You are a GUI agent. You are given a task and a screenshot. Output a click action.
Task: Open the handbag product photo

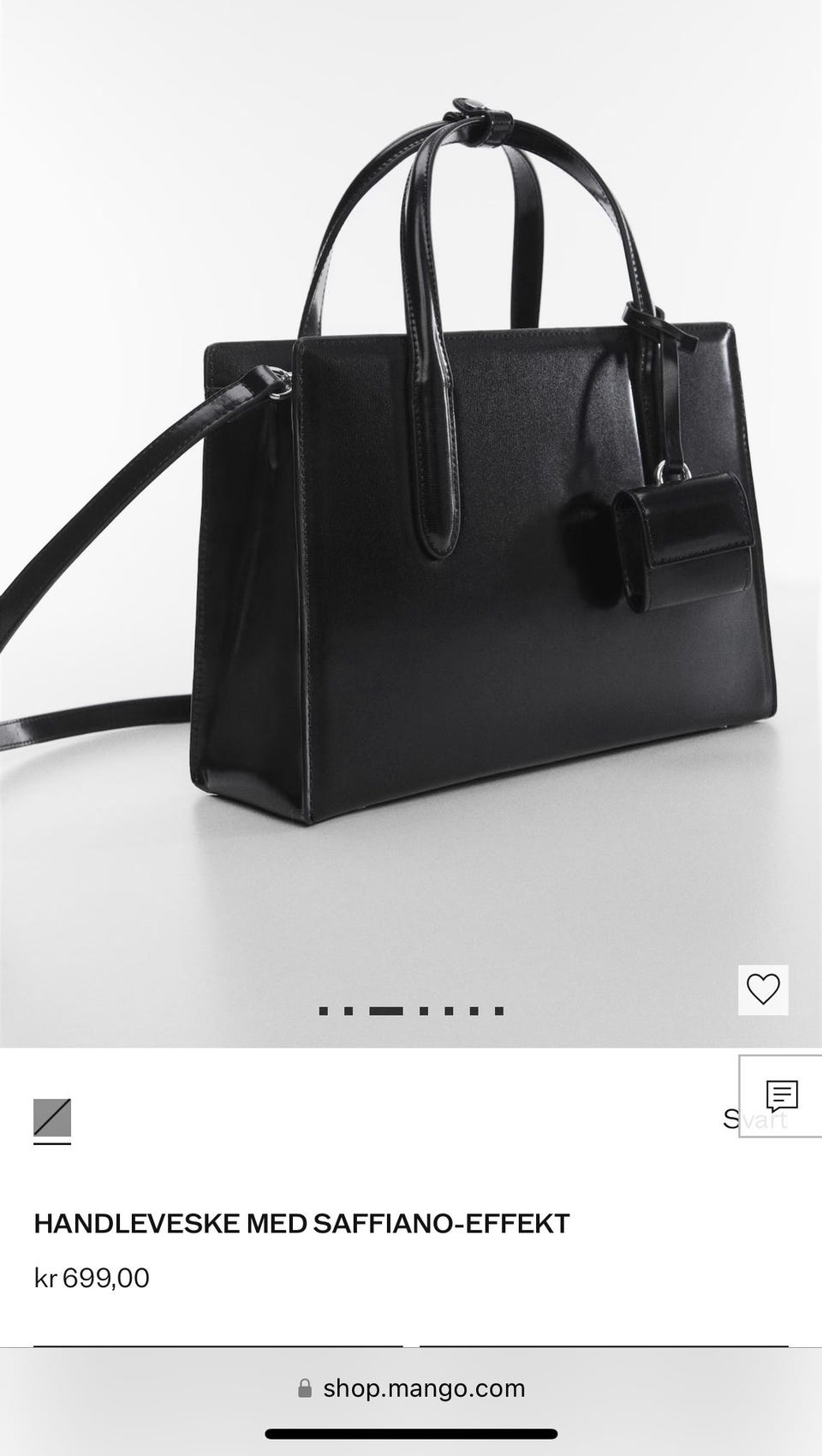(x=411, y=514)
